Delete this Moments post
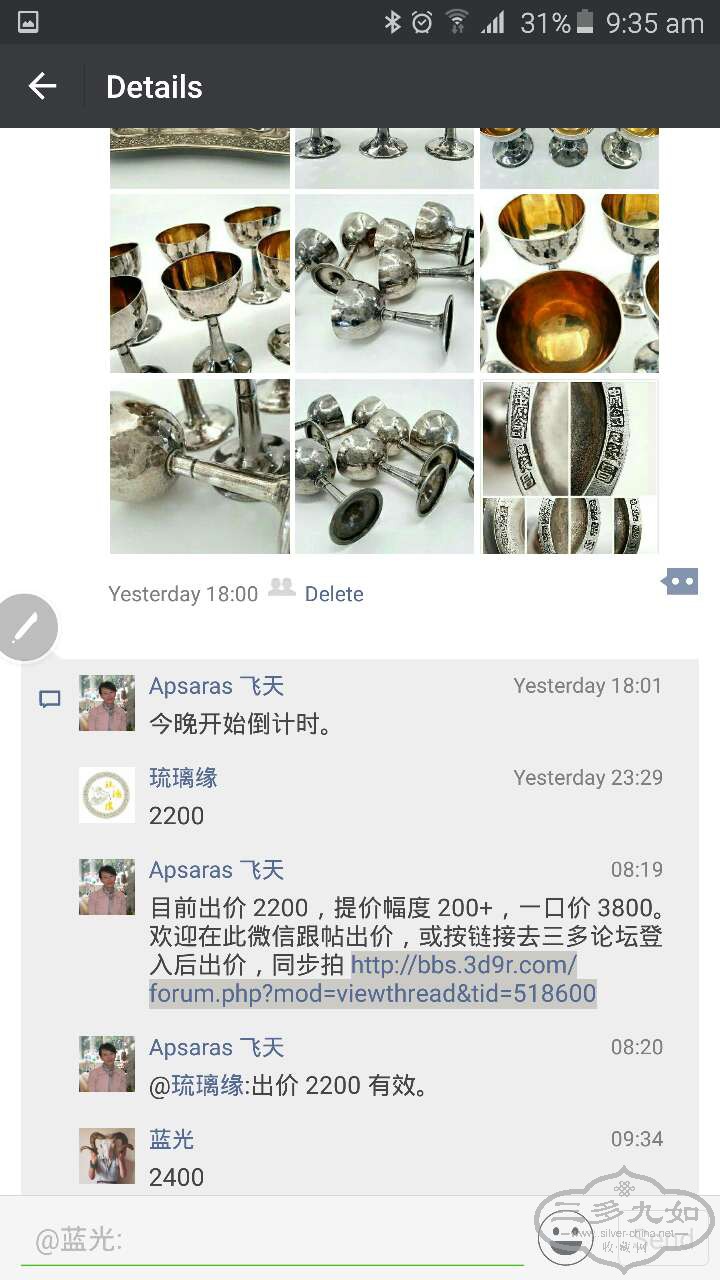The height and width of the screenshot is (1280, 720). tap(333, 594)
